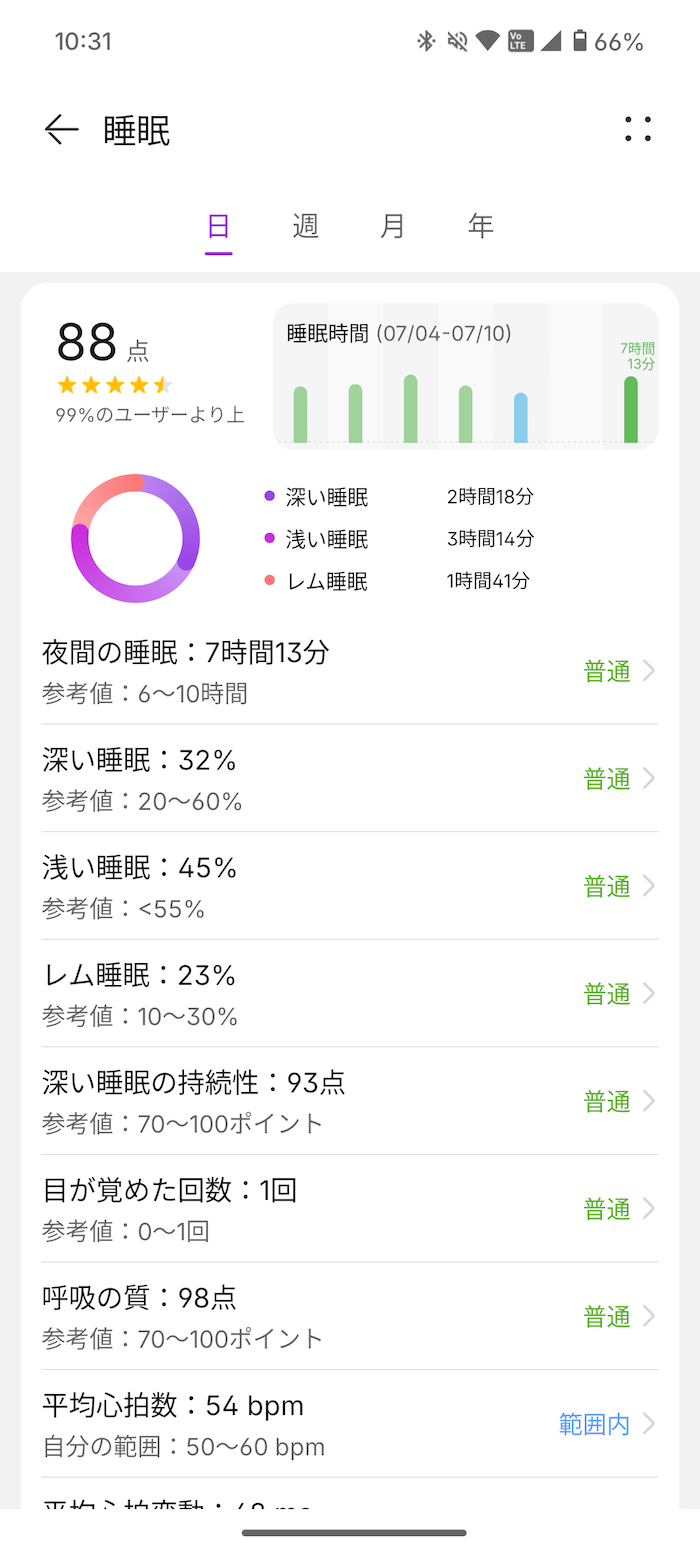The width and height of the screenshot is (700, 1550).
Task: Open 目が覚めた回数 1回 details
Action: (x=350, y=1209)
